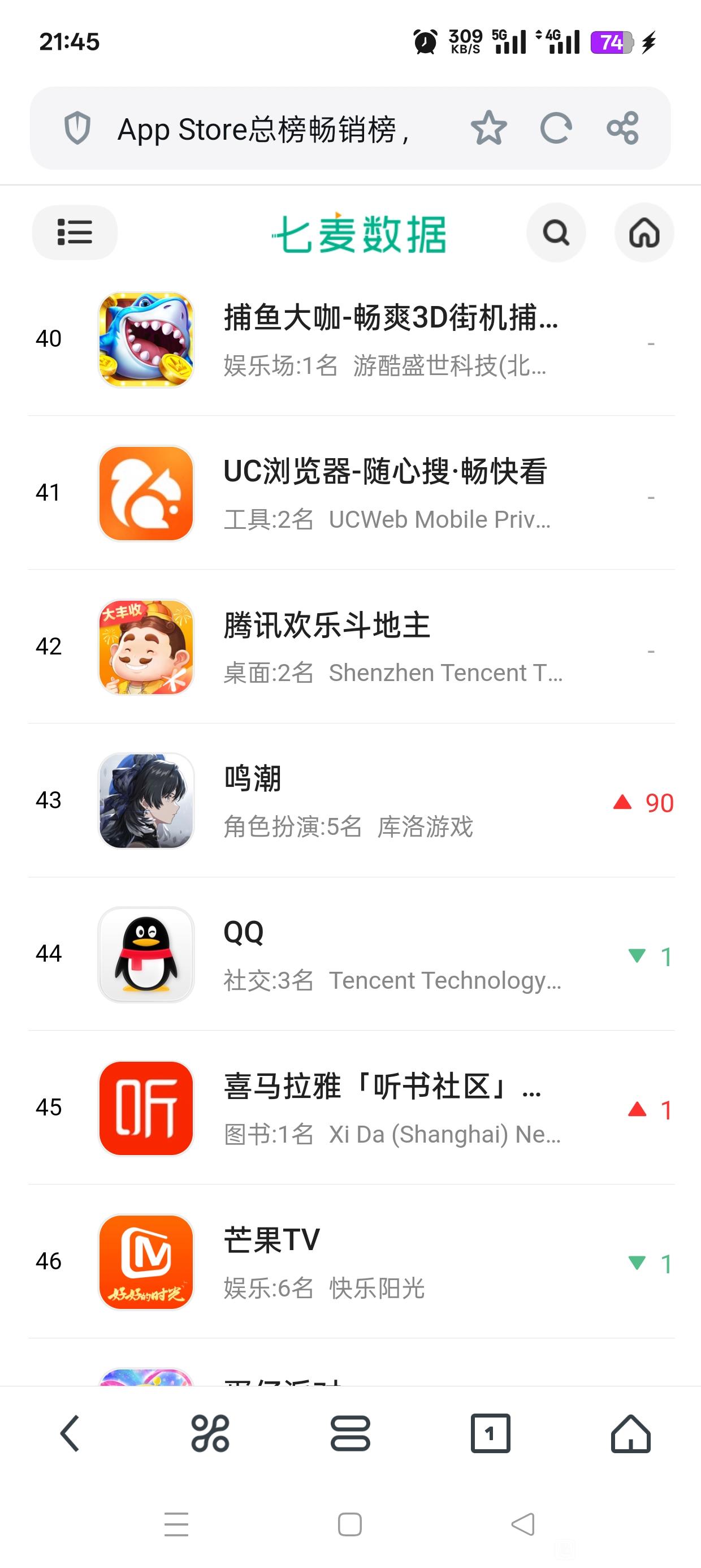Open the 七麦数据 search icon

click(x=556, y=232)
